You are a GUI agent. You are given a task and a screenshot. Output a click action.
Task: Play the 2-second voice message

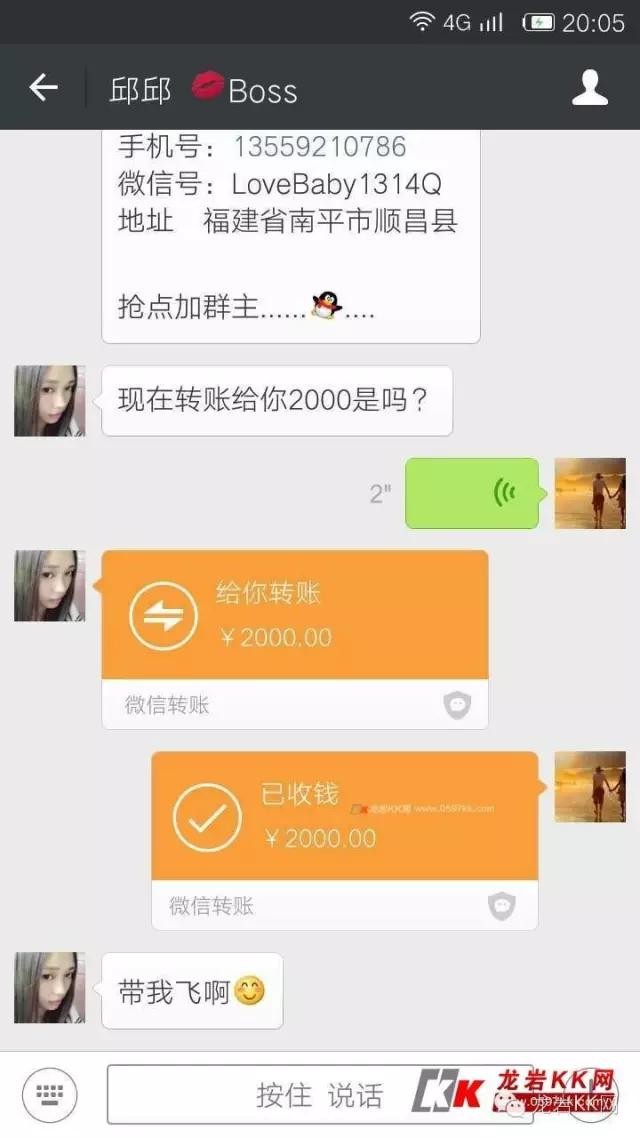(472, 493)
